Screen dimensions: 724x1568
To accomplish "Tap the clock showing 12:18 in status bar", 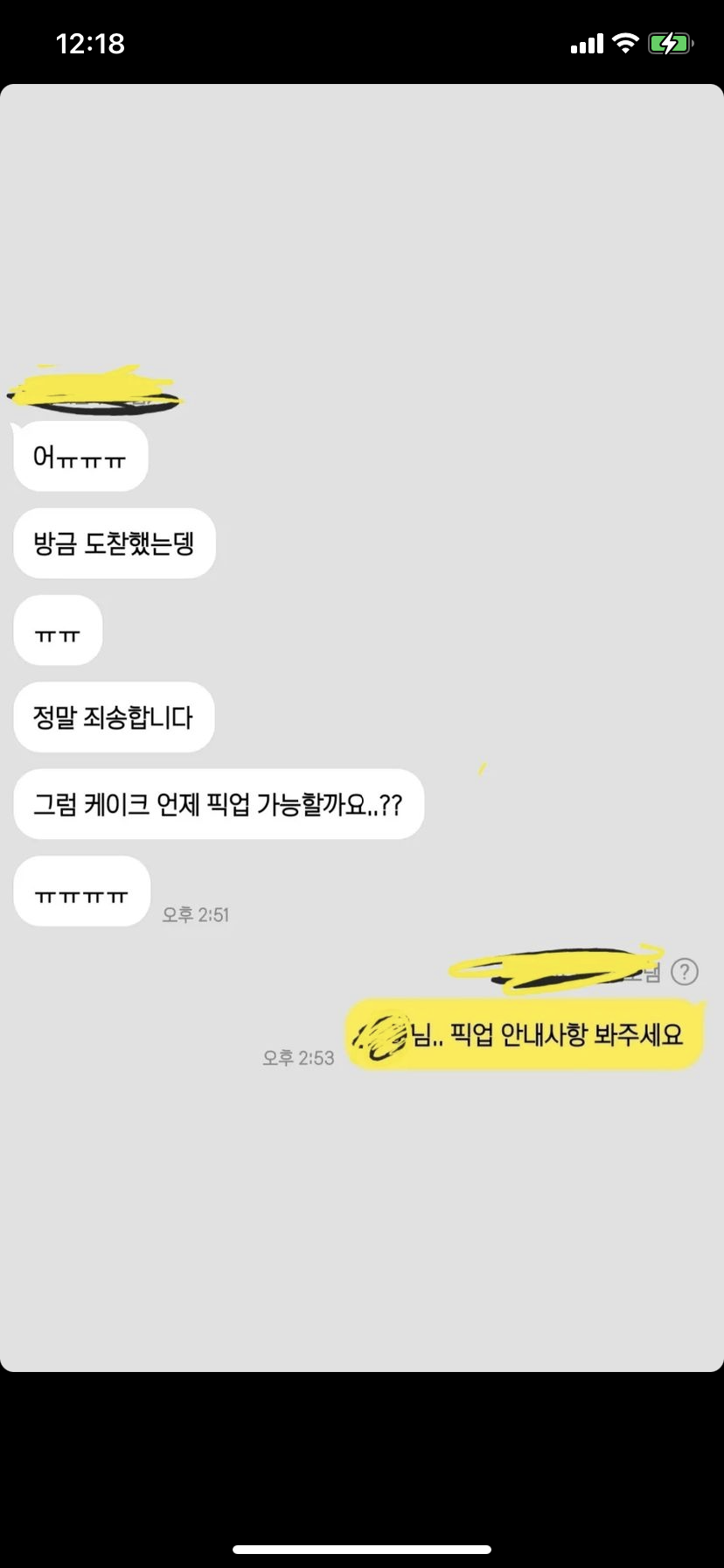I will [x=90, y=43].
